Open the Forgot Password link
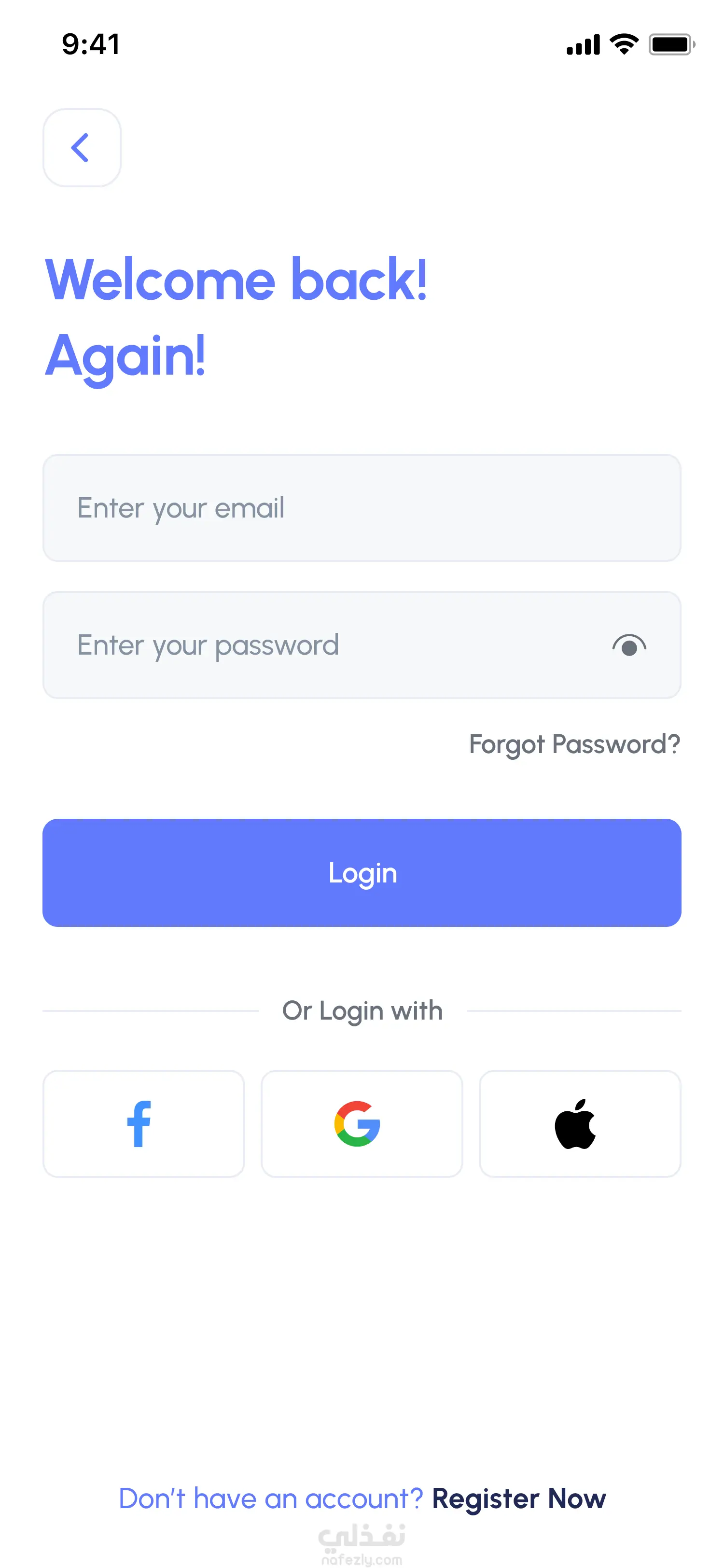The width and height of the screenshot is (724, 1568). click(574, 744)
